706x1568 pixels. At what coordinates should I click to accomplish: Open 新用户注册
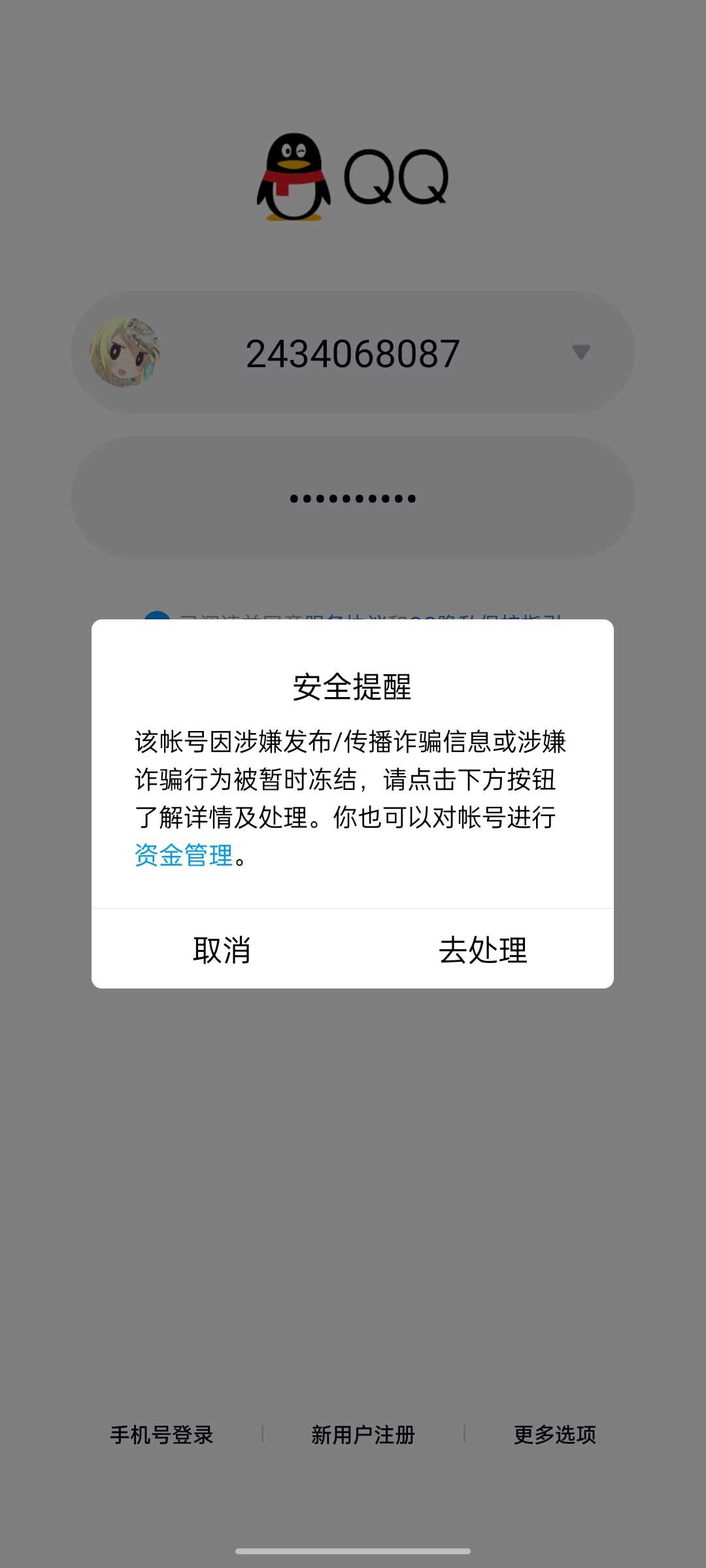click(363, 1435)
